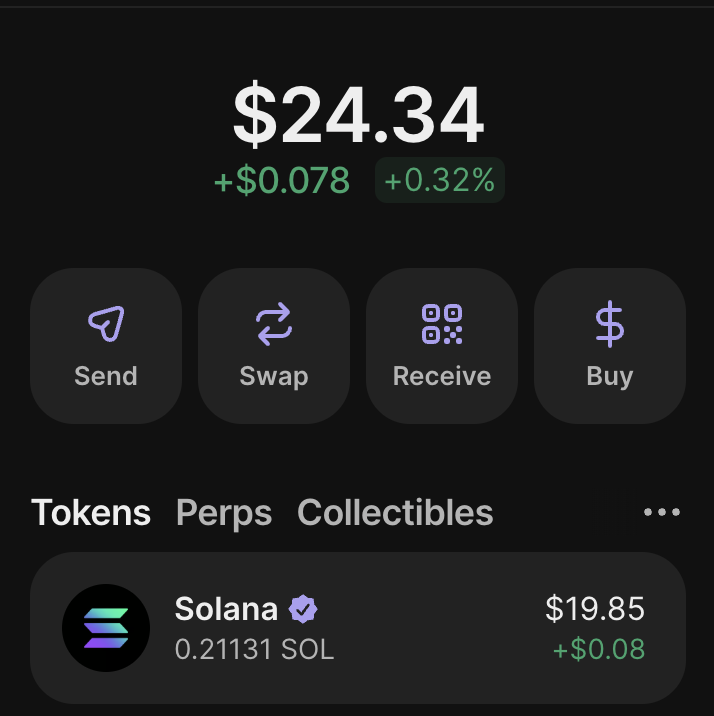Open the three-dot more options menu

point(662,513)
